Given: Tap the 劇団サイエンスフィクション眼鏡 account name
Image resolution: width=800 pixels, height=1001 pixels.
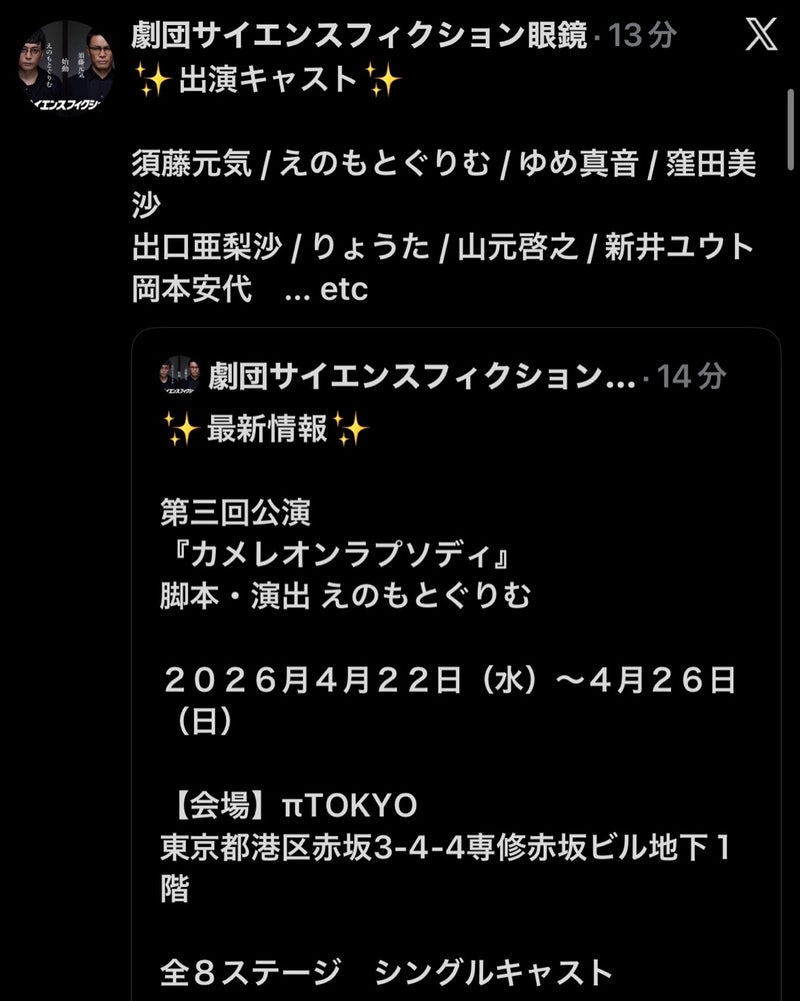Looking at the screenshot, I should (358, 35).
